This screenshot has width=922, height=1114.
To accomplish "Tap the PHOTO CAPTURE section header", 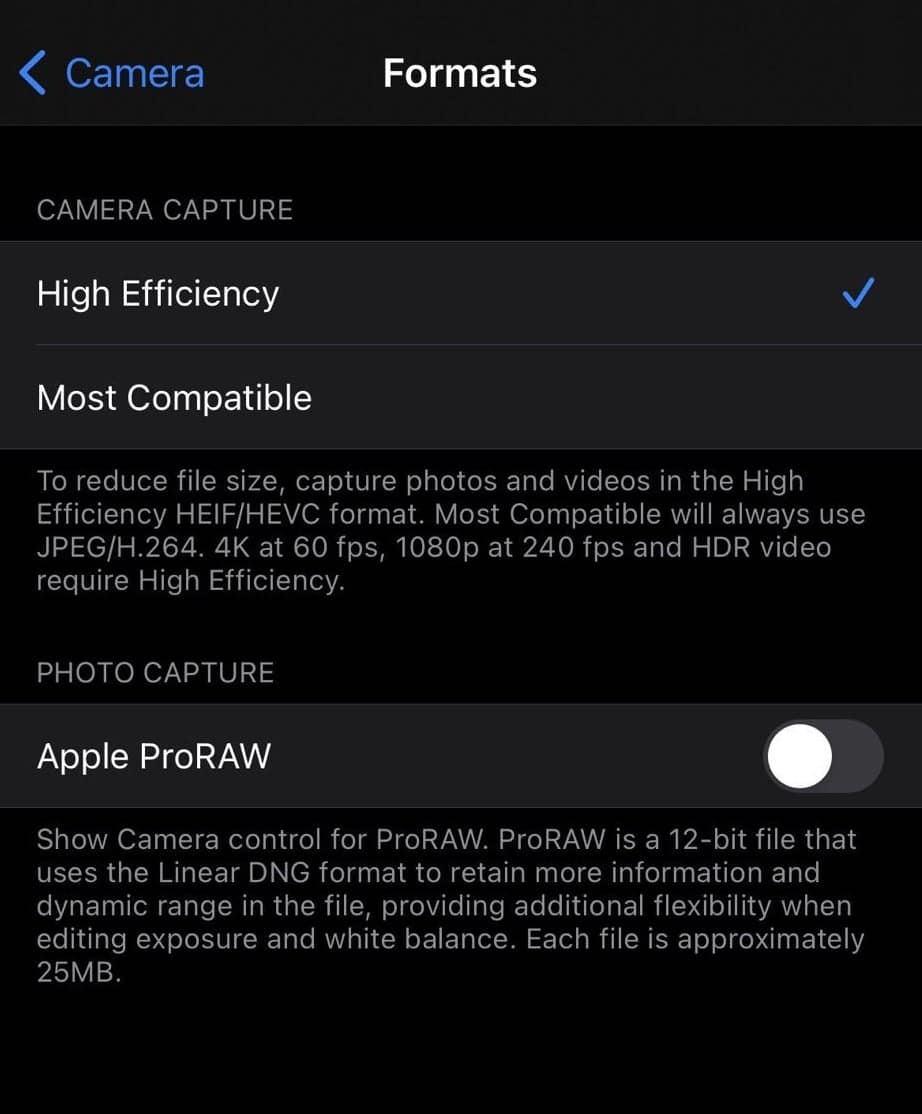I will pos(155,672).
